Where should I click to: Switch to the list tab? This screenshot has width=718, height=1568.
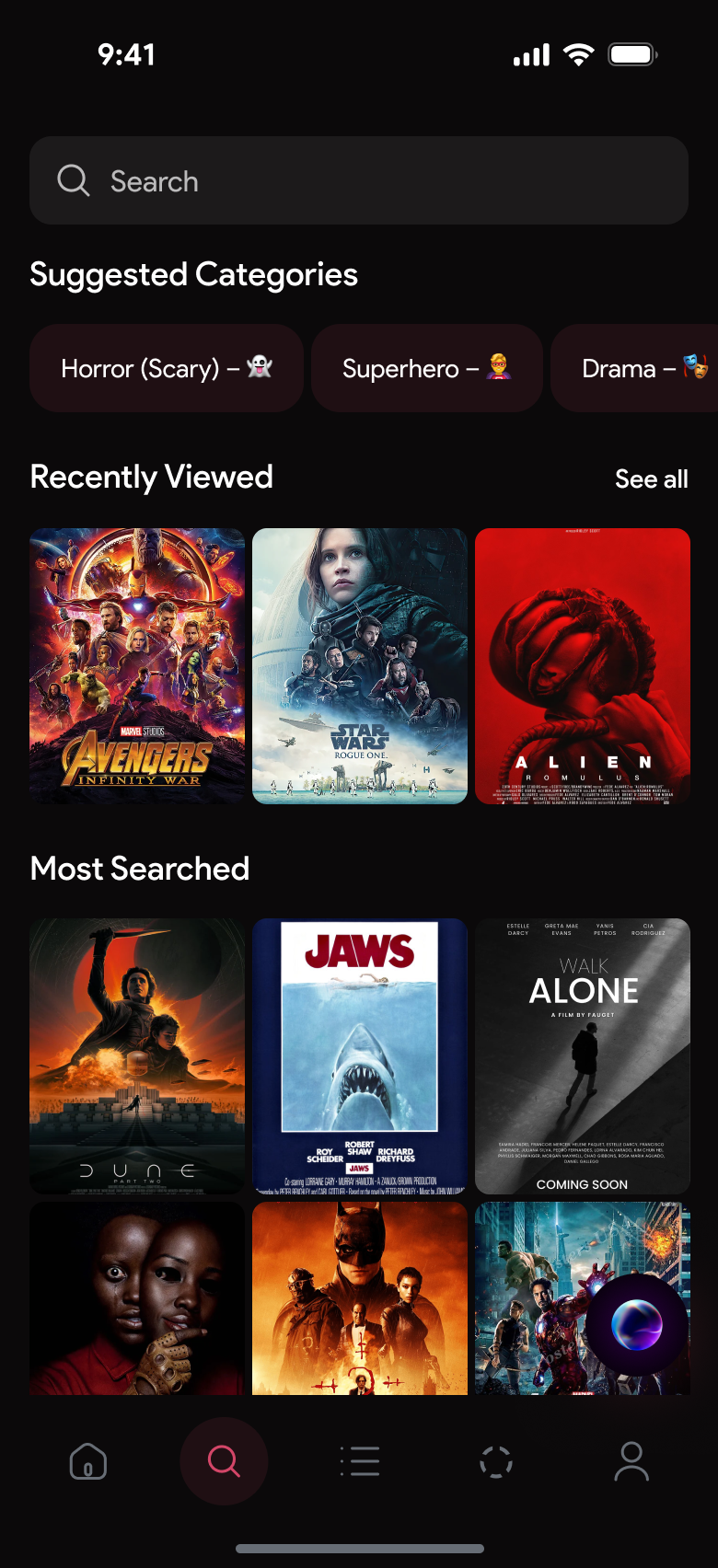click(360, 1461)
